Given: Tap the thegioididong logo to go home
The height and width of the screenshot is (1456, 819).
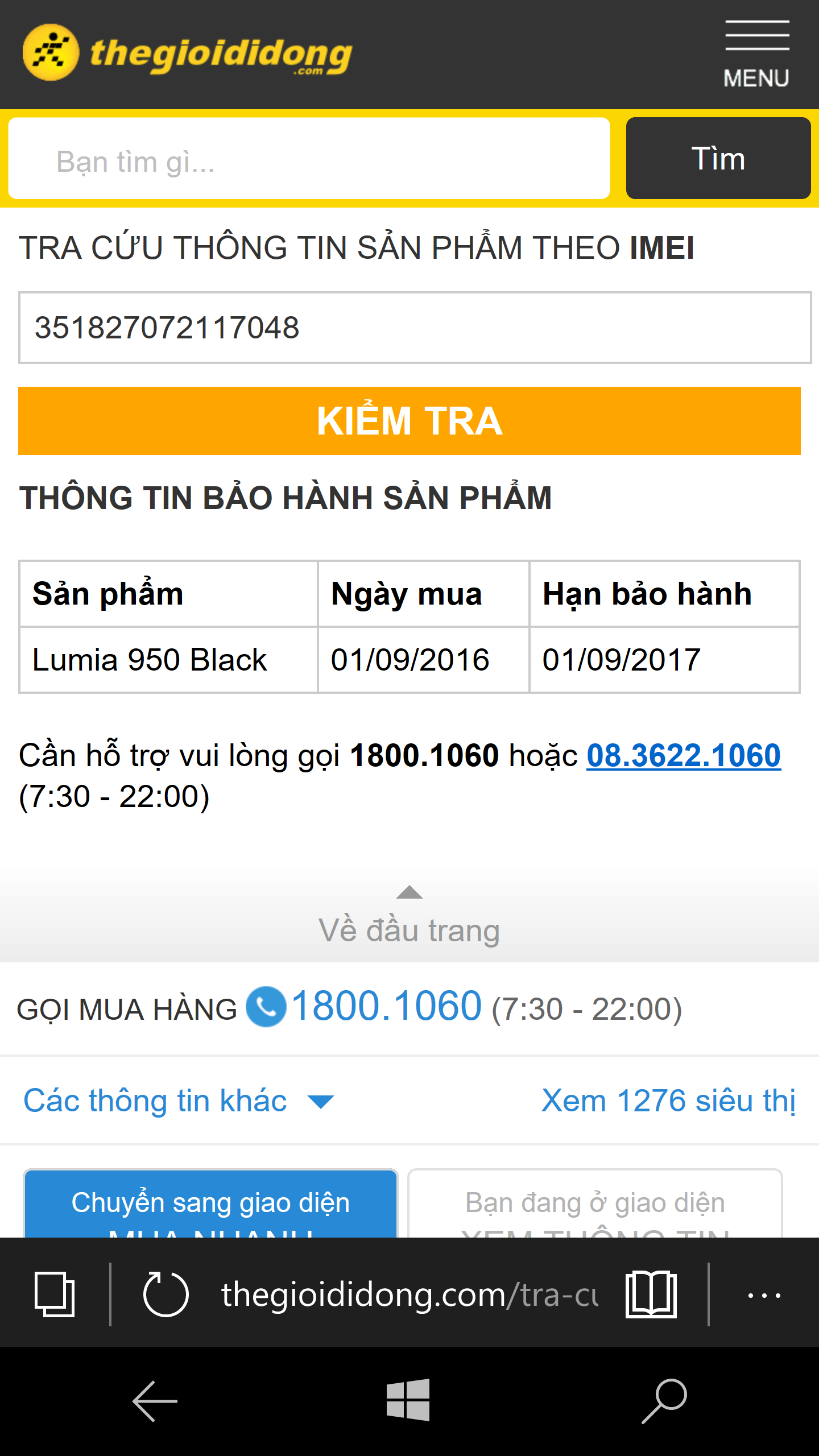Looking at the screenshot, I should [187, 53].
